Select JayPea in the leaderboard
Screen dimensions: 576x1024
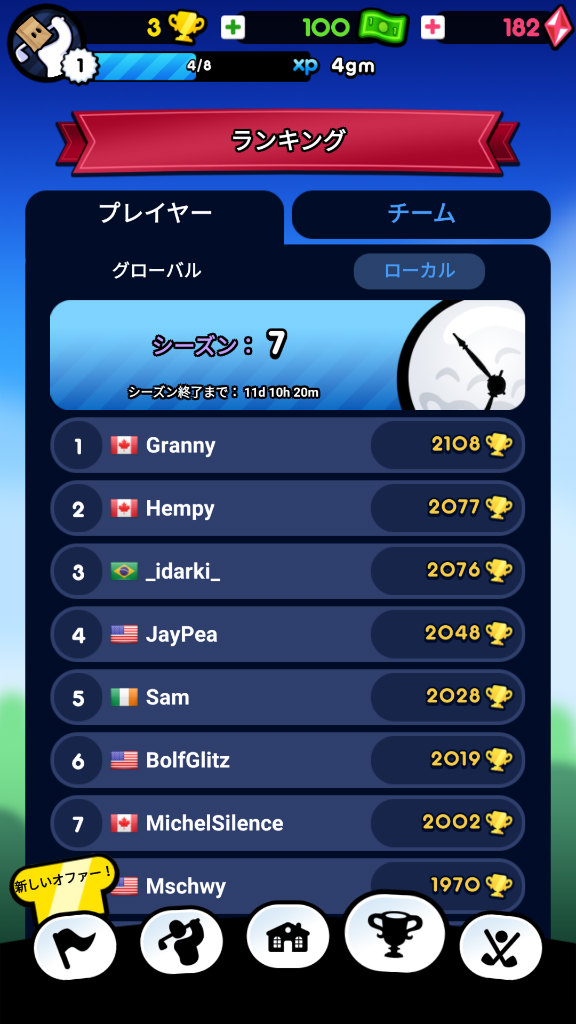tap(287, 634)
